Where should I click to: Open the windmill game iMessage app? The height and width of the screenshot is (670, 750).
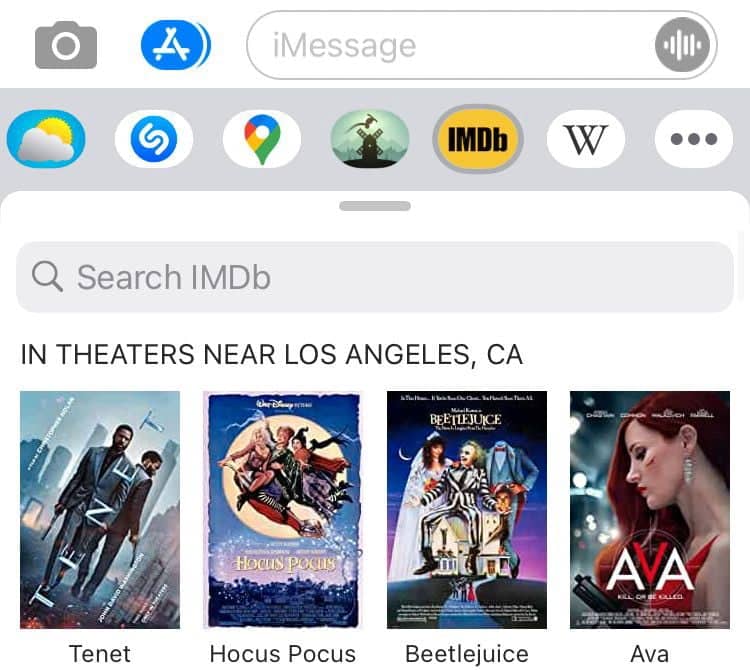(370, 139)
